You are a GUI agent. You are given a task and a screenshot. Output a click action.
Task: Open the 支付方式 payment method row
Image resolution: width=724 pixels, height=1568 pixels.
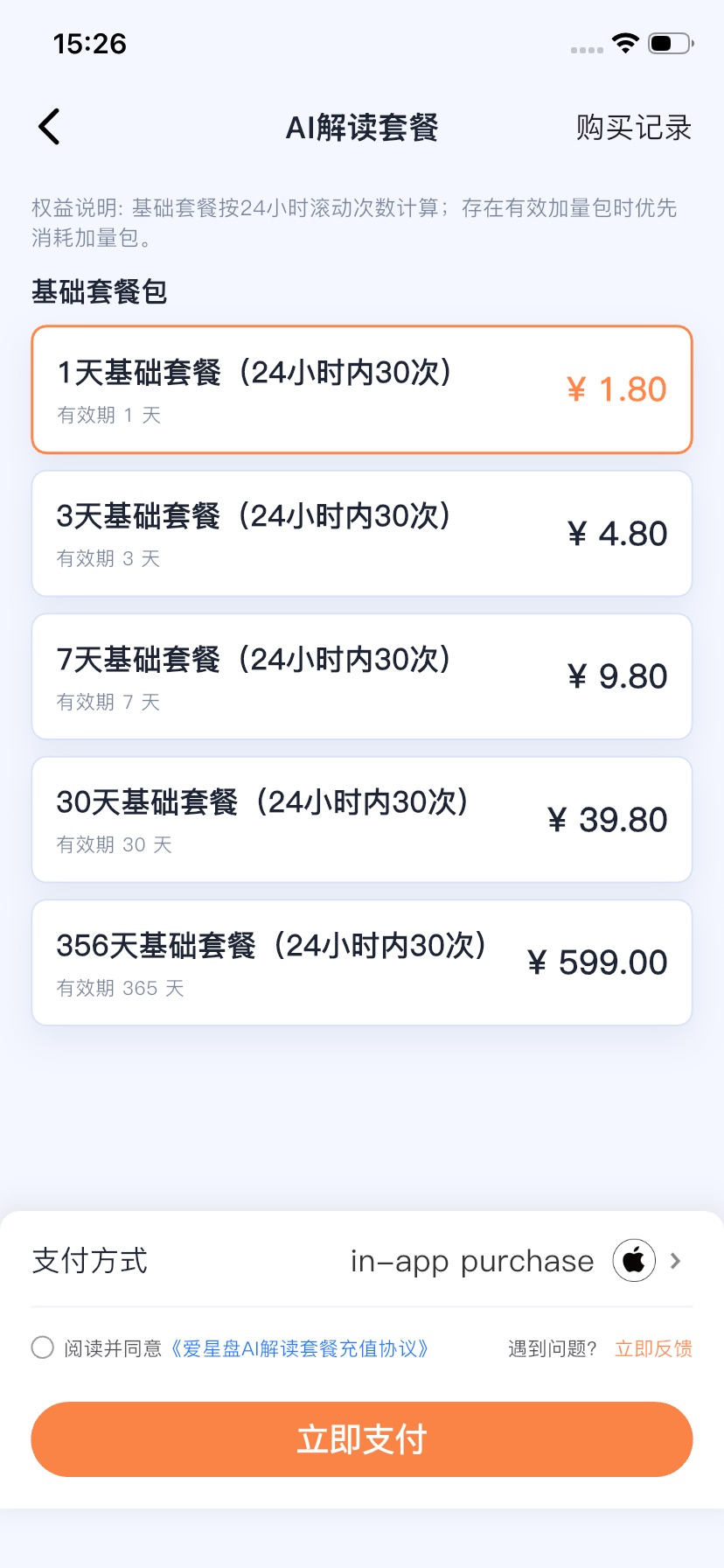tap(361, 1261)
